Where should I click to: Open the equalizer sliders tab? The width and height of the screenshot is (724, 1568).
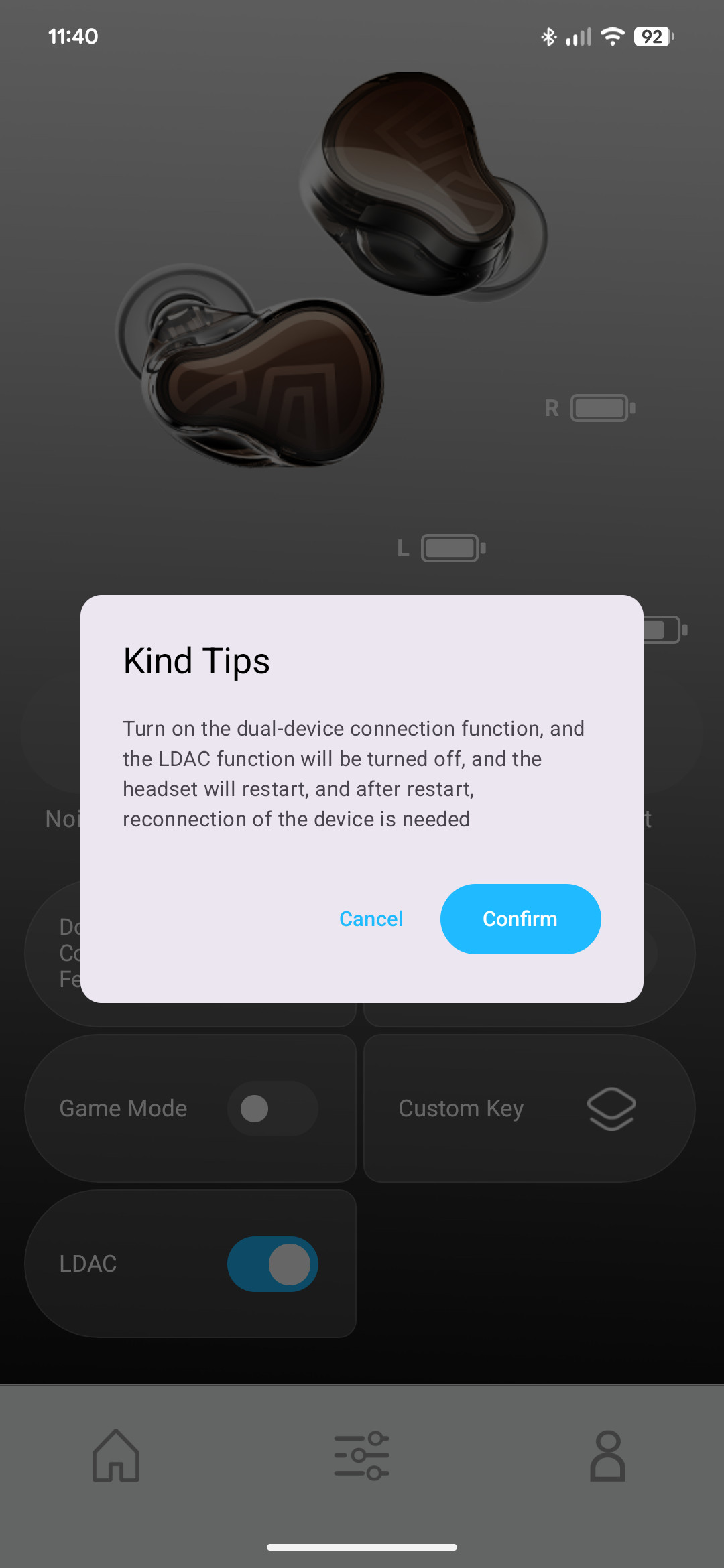[x=362, y=1455]
